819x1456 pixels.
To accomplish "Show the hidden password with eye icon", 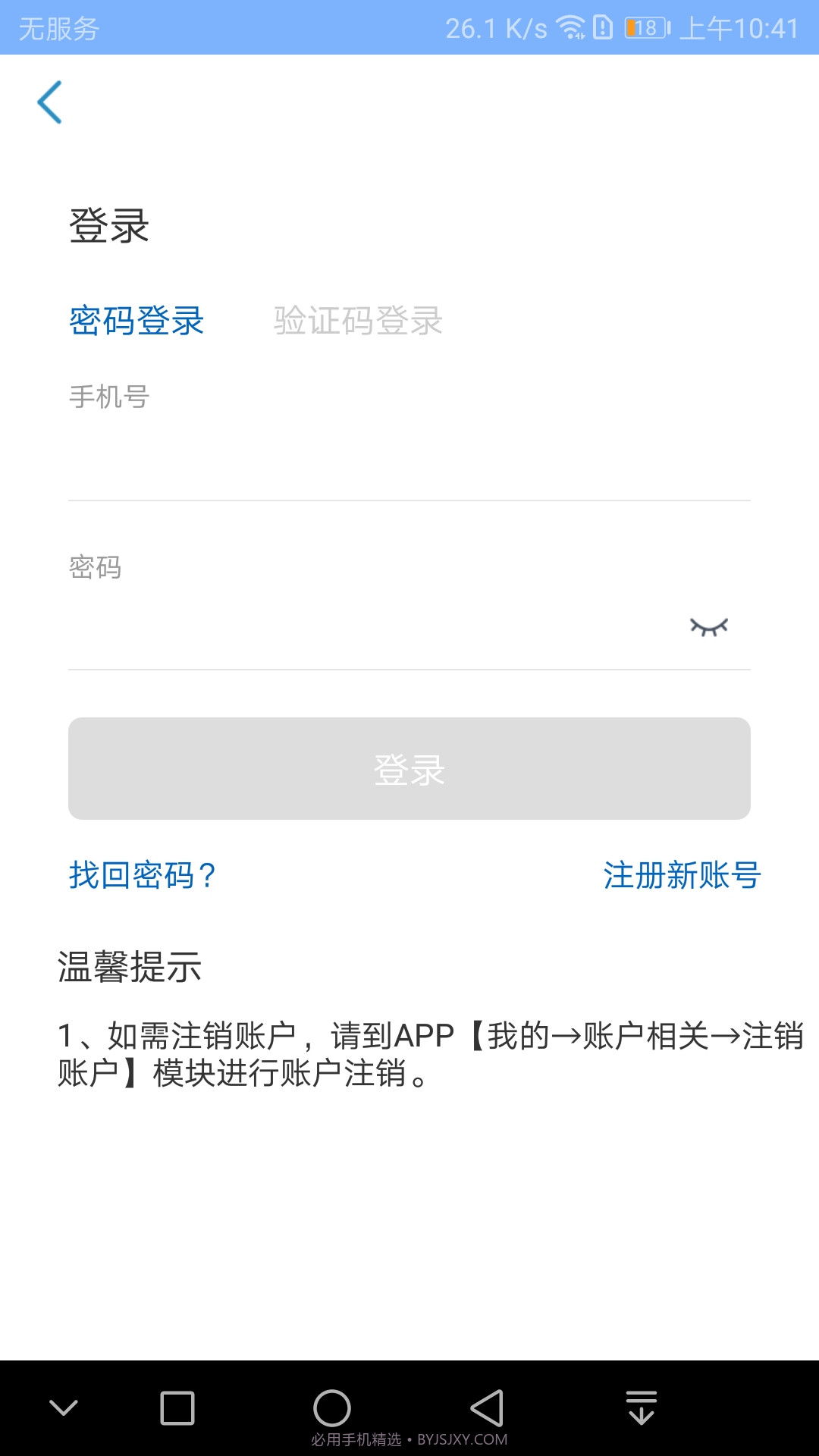I will 709,626.
